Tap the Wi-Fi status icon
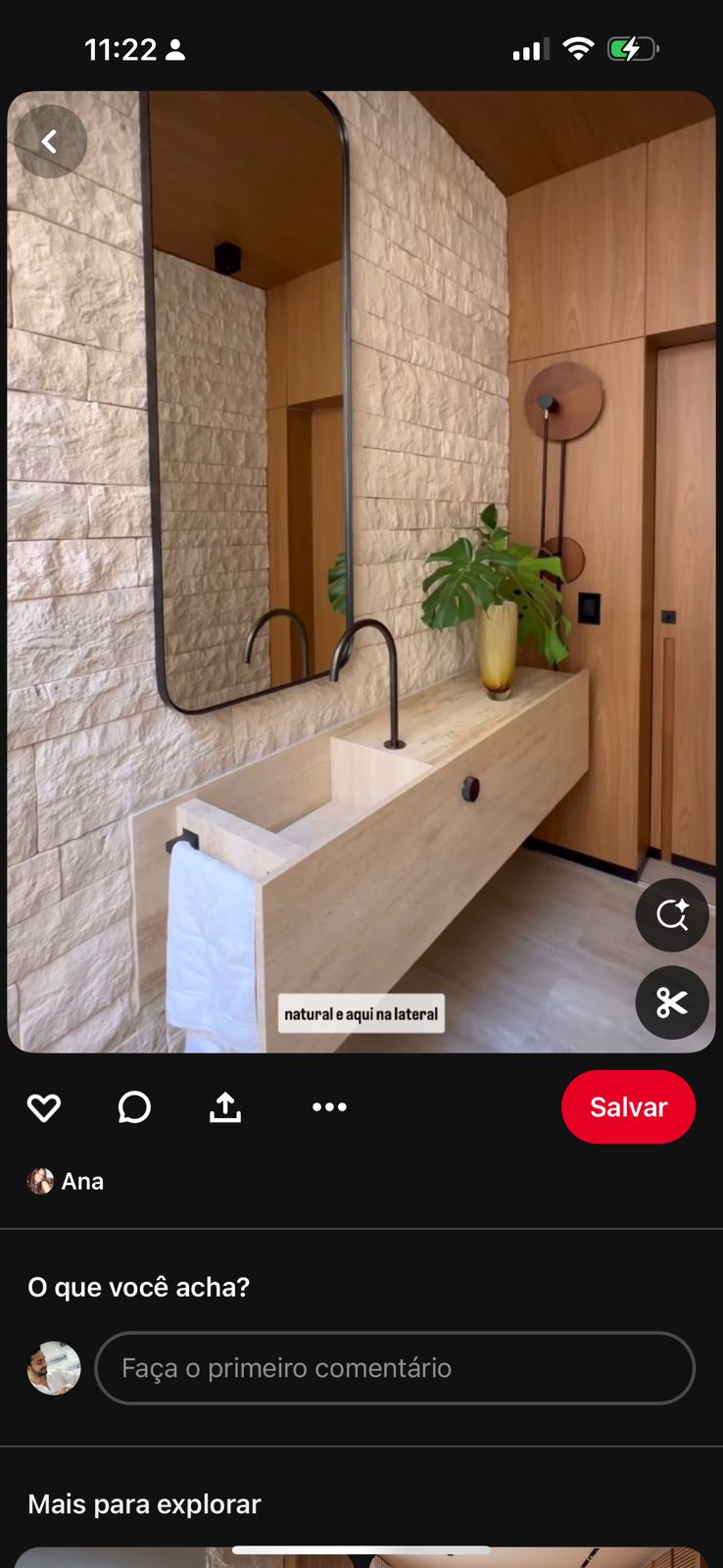 (x=578, y=48)
